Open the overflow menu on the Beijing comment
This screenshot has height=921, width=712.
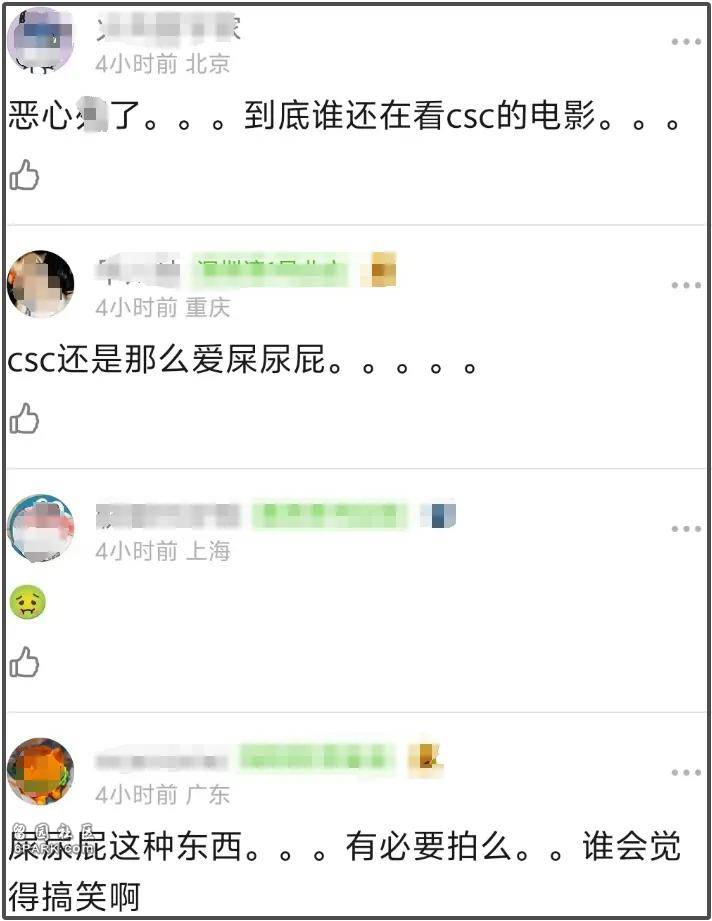click(686, 42)
